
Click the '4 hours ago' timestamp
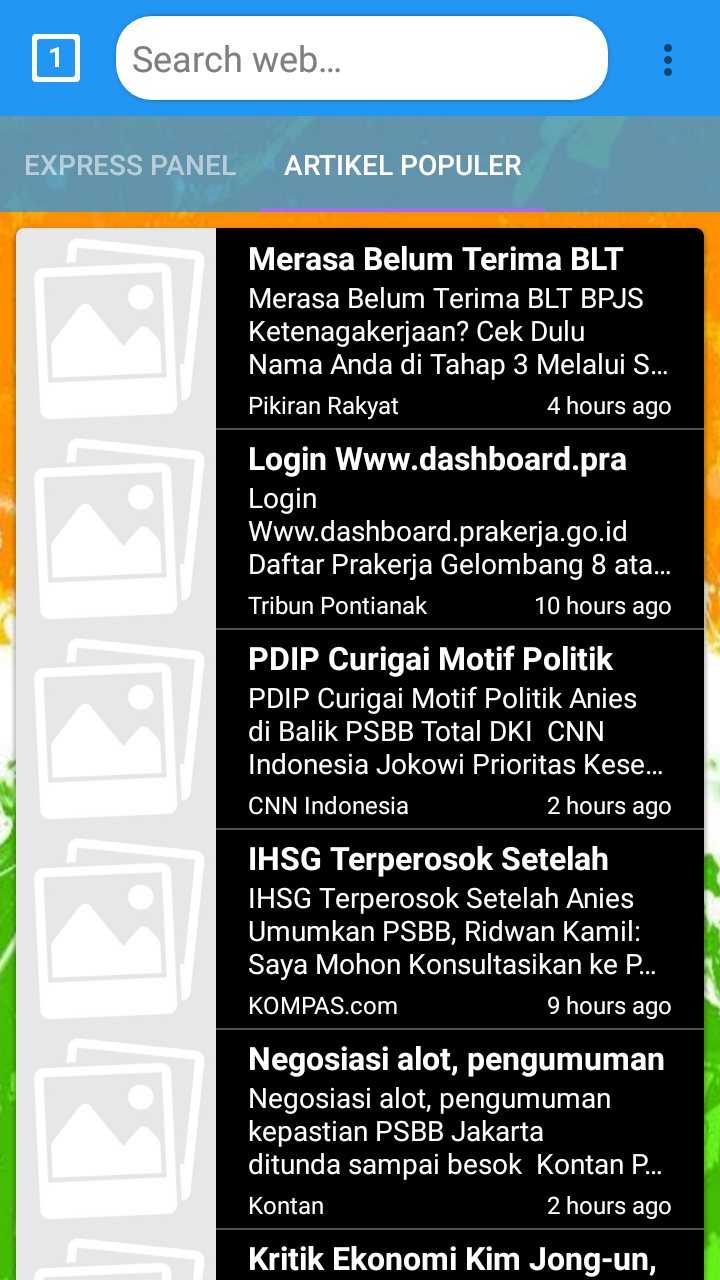tap(610, 406)
